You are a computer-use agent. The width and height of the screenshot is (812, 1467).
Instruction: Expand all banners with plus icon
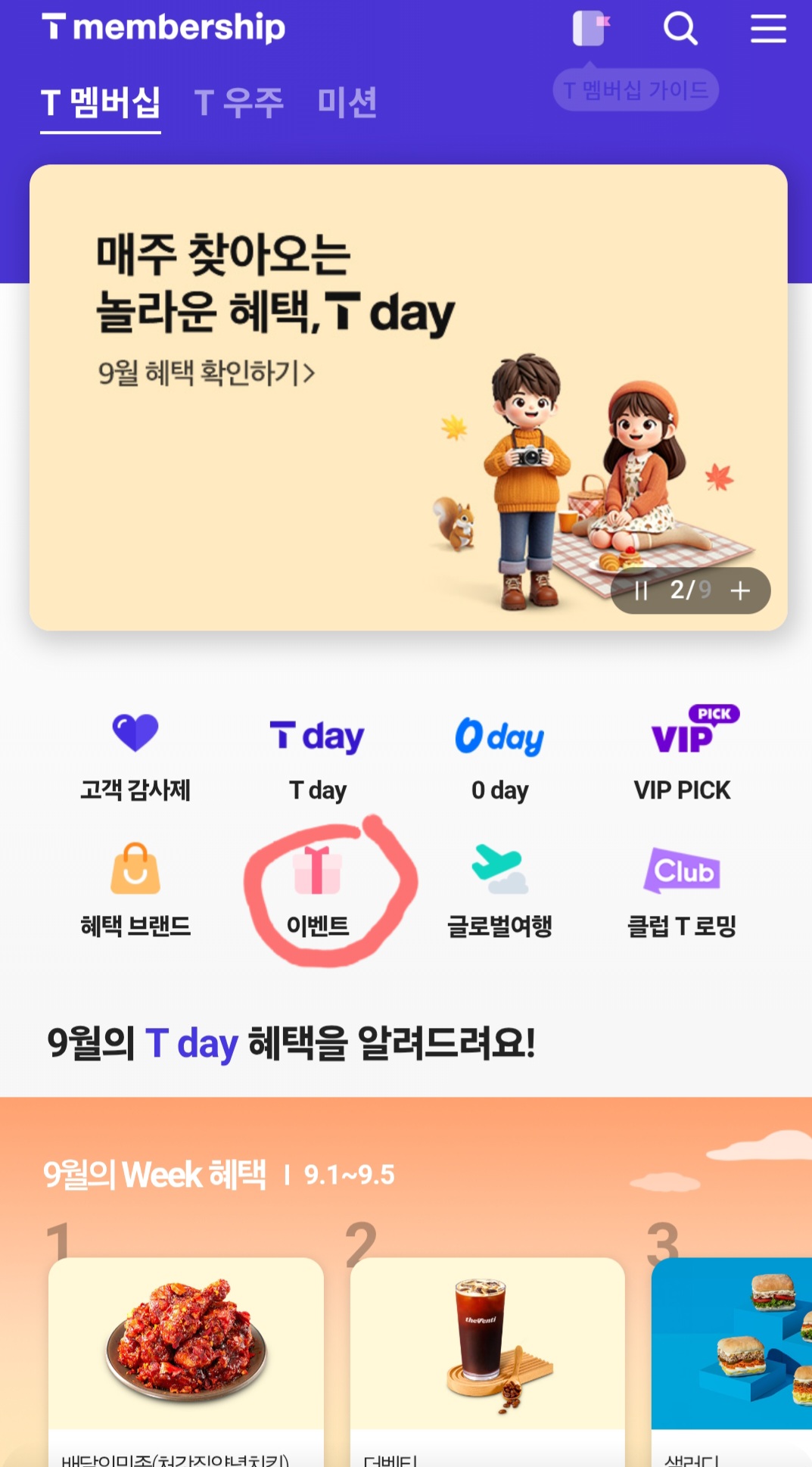[740, 590]
